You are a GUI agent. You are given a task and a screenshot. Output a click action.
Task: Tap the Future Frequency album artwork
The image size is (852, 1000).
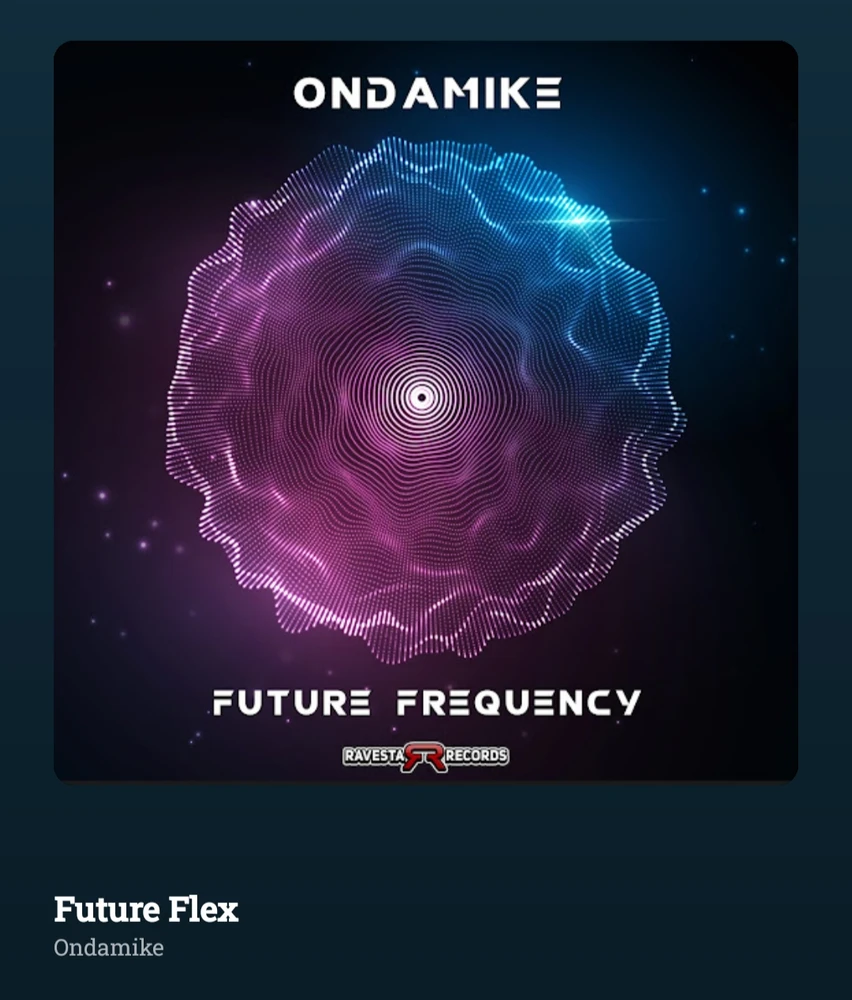[426, 411]
